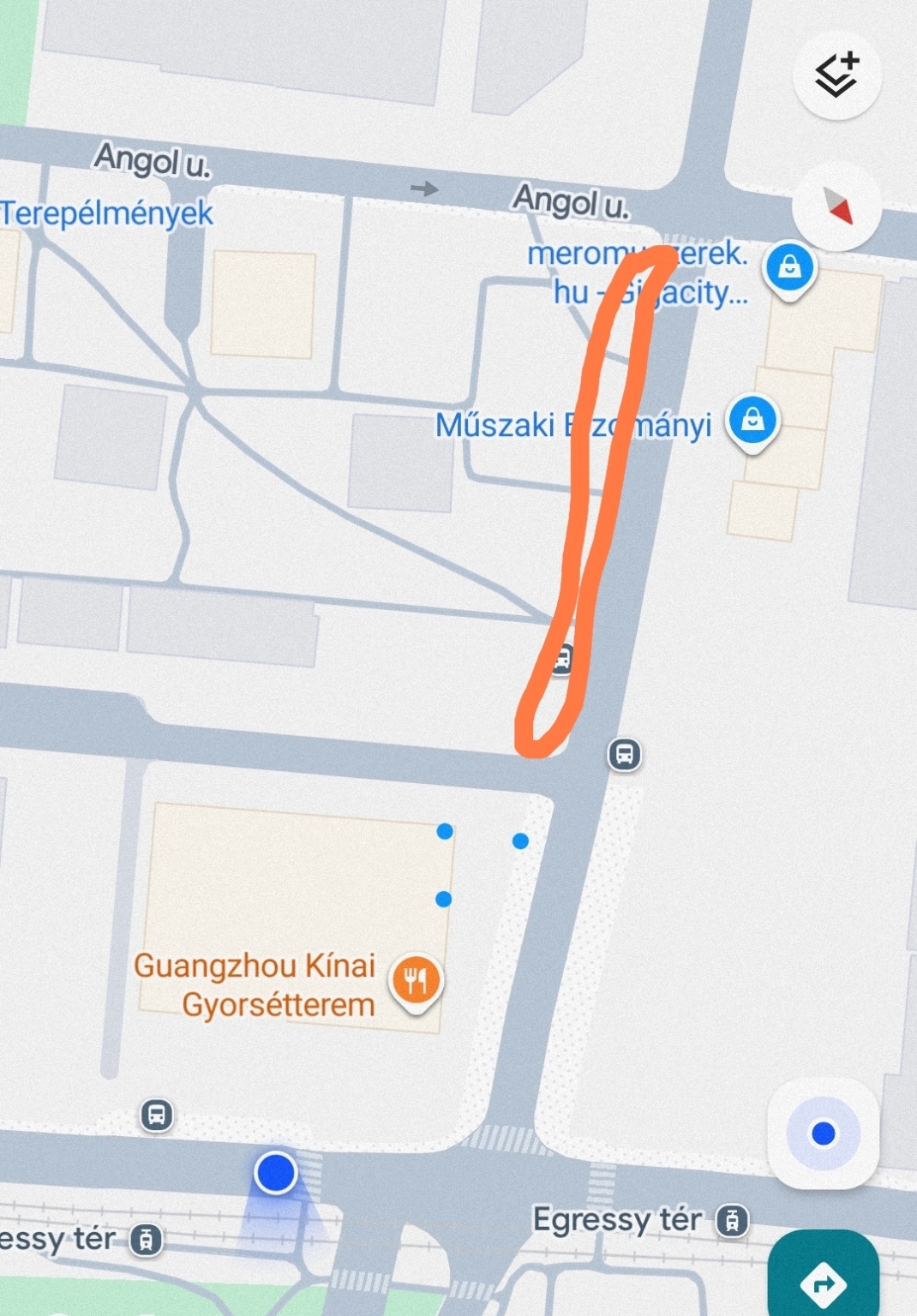
Task: Center the map on my location
Action: 823,1134
